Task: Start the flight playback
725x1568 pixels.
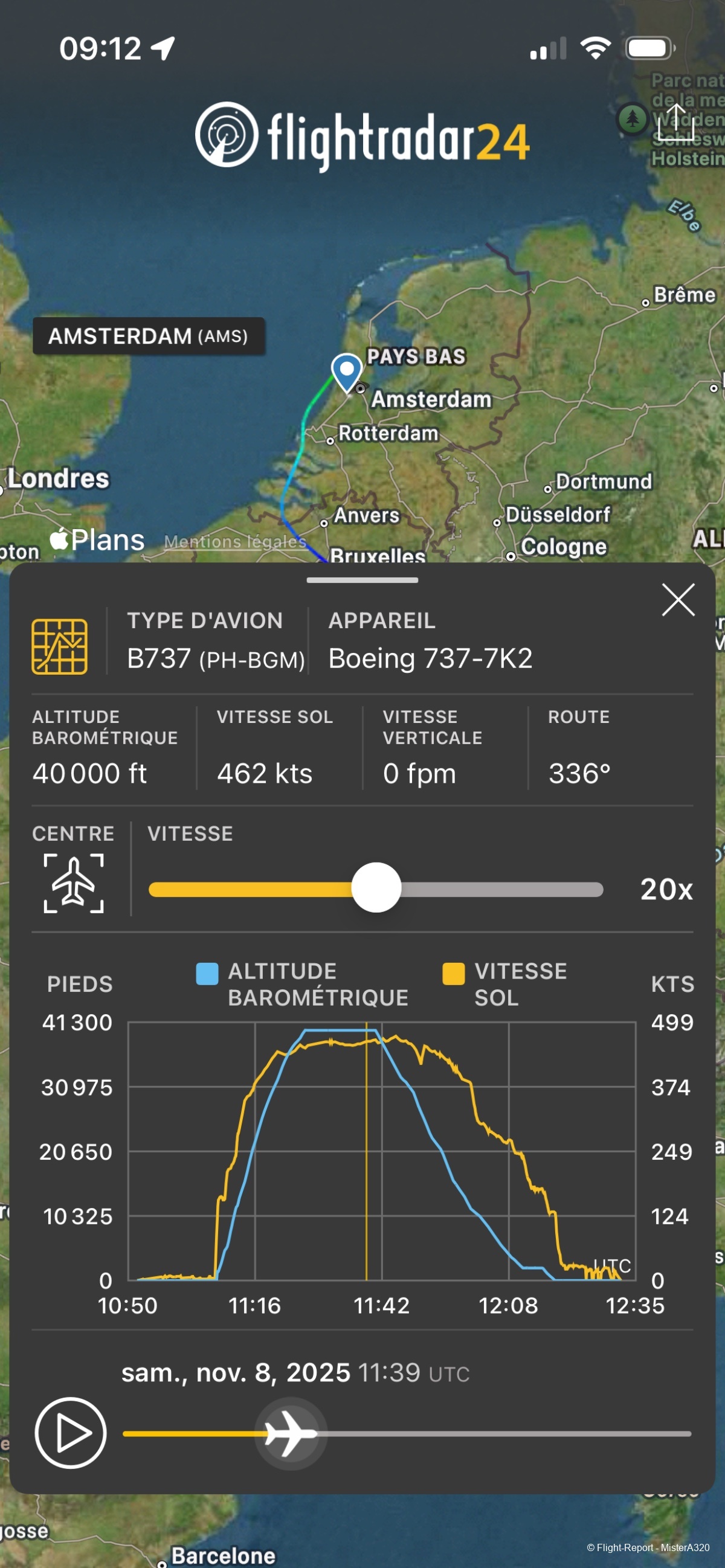Action: pyautogui.click(x=71, y=1432)
